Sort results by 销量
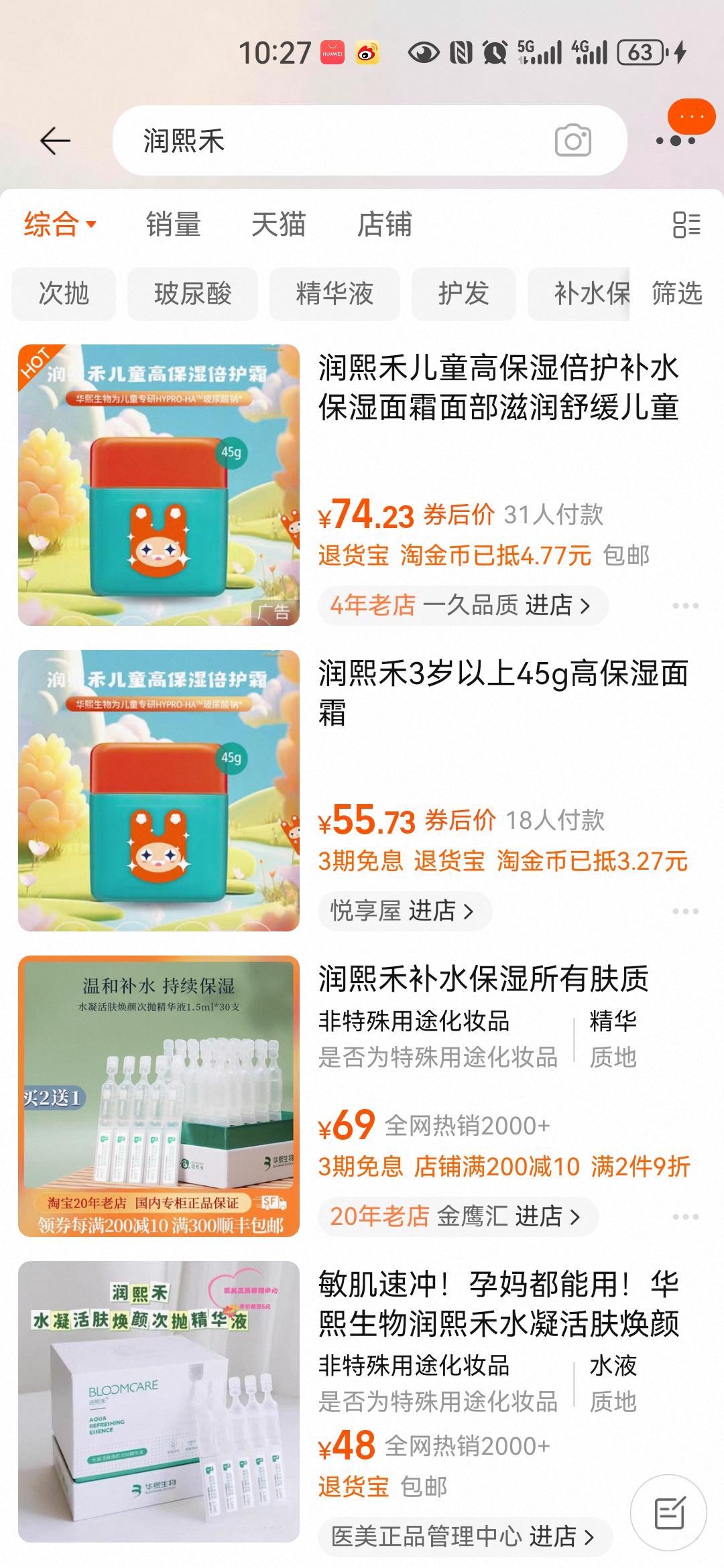Image resolution: width=724 pixels, height=1568 pixels. 174,224
